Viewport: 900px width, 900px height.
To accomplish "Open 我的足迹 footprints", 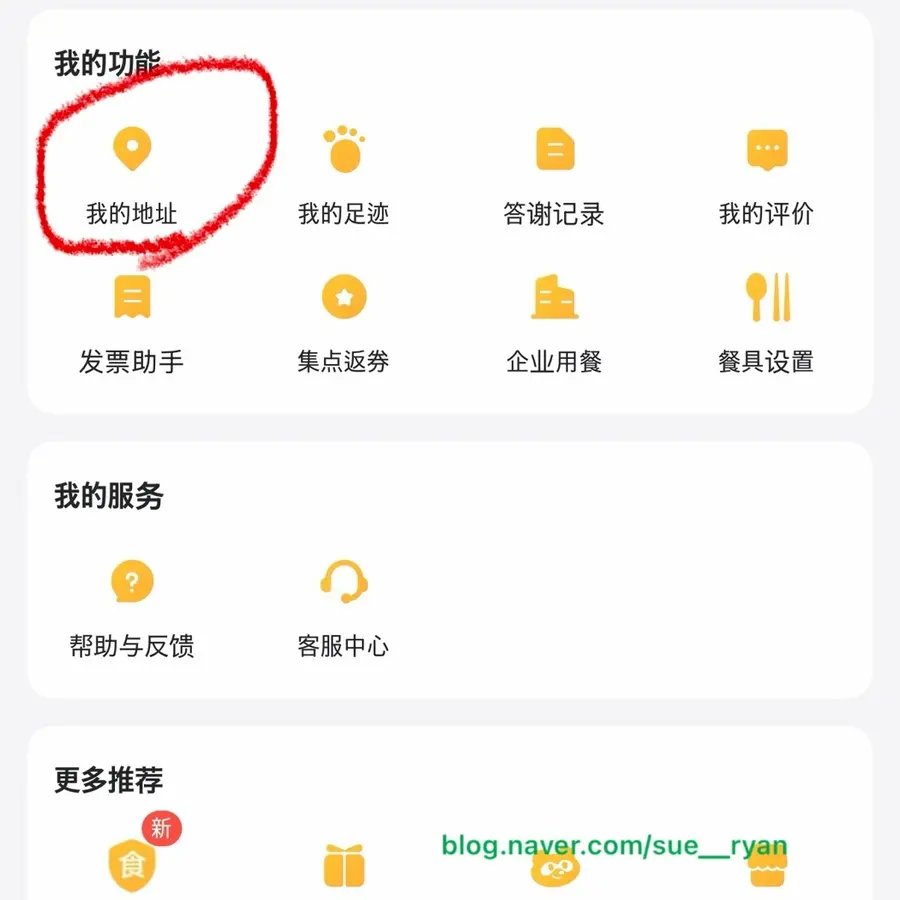I will pos(343,176).
